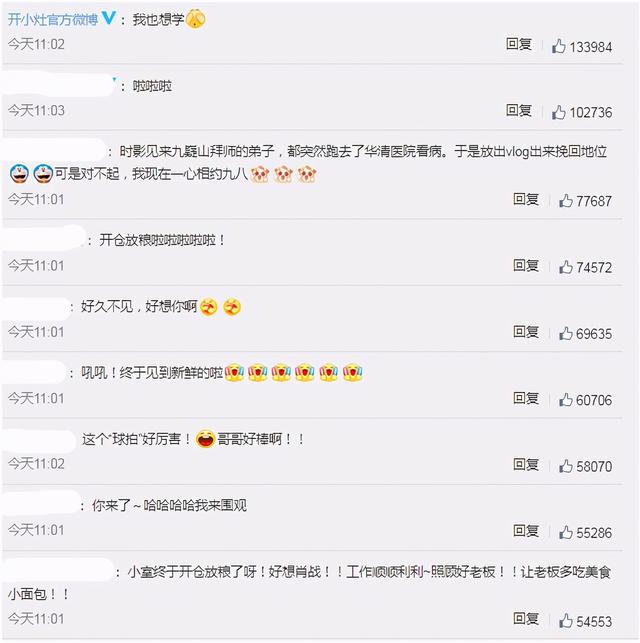
Task: Like the comment with 133984 likes
Action: tap(559, 46)
